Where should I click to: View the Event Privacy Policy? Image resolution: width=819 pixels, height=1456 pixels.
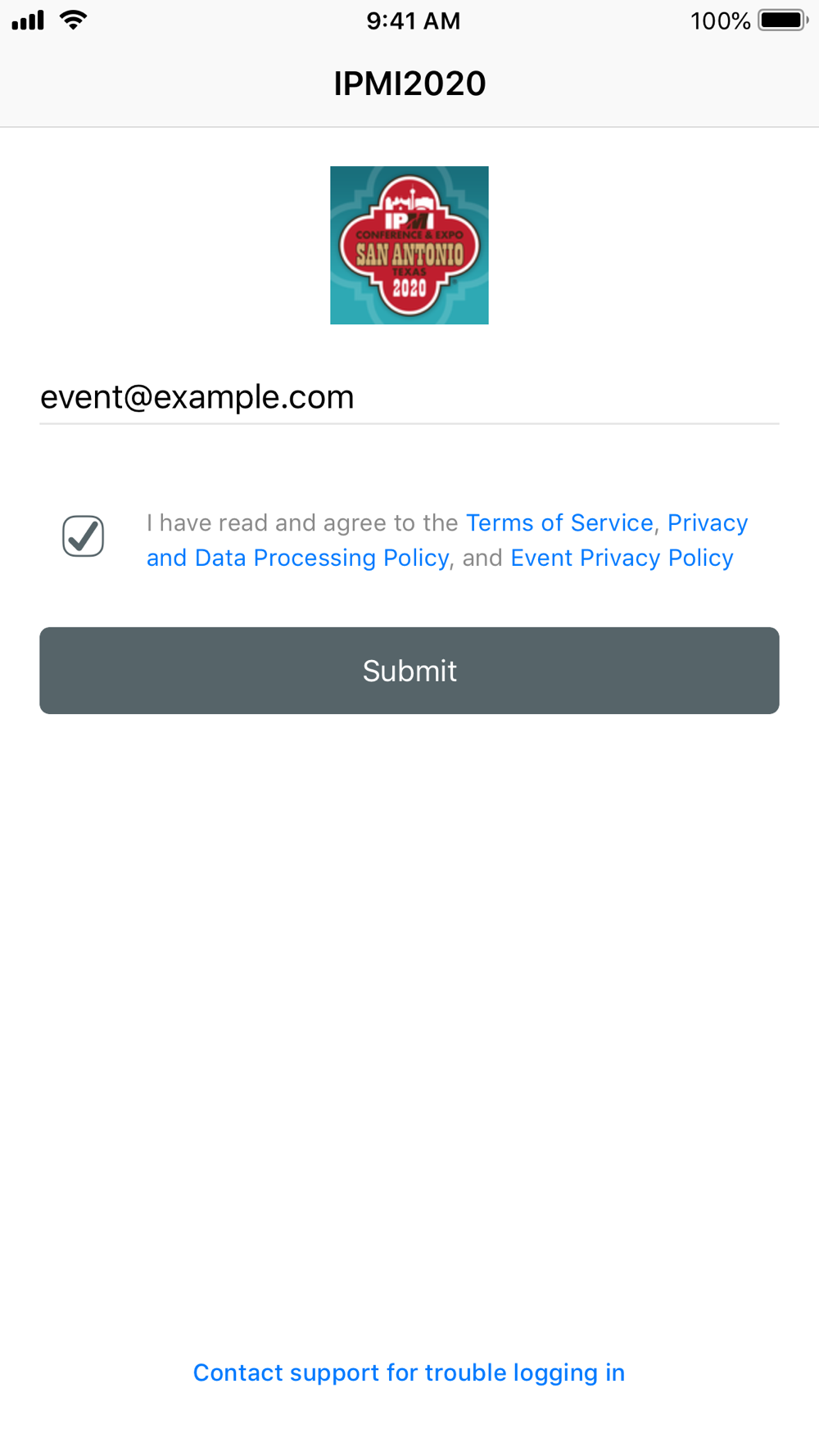[622, 558]
